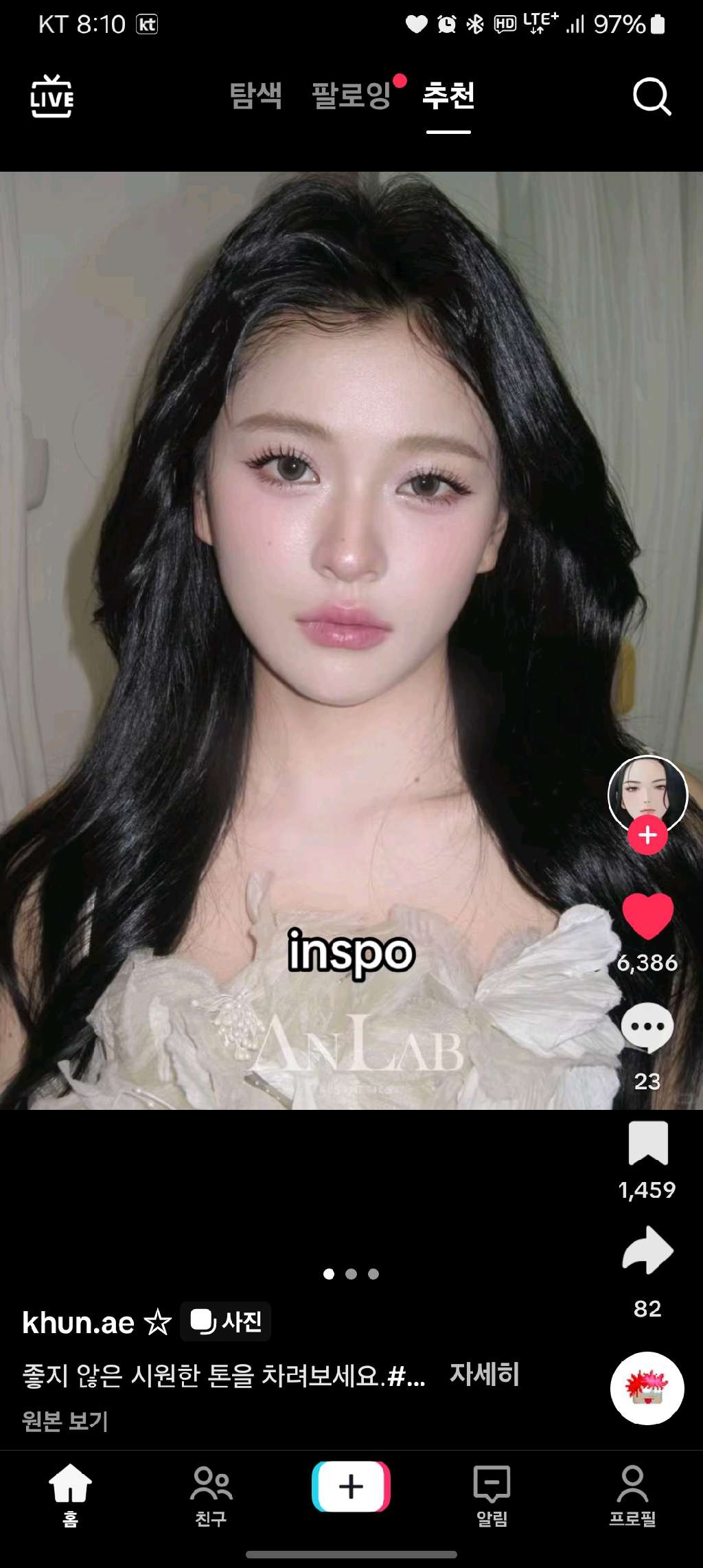Image resolution: width=703 pixels, height=1568 pixels.
Task: Like this post with the heart
Action: pyautogui.click(x=647, y=917)
